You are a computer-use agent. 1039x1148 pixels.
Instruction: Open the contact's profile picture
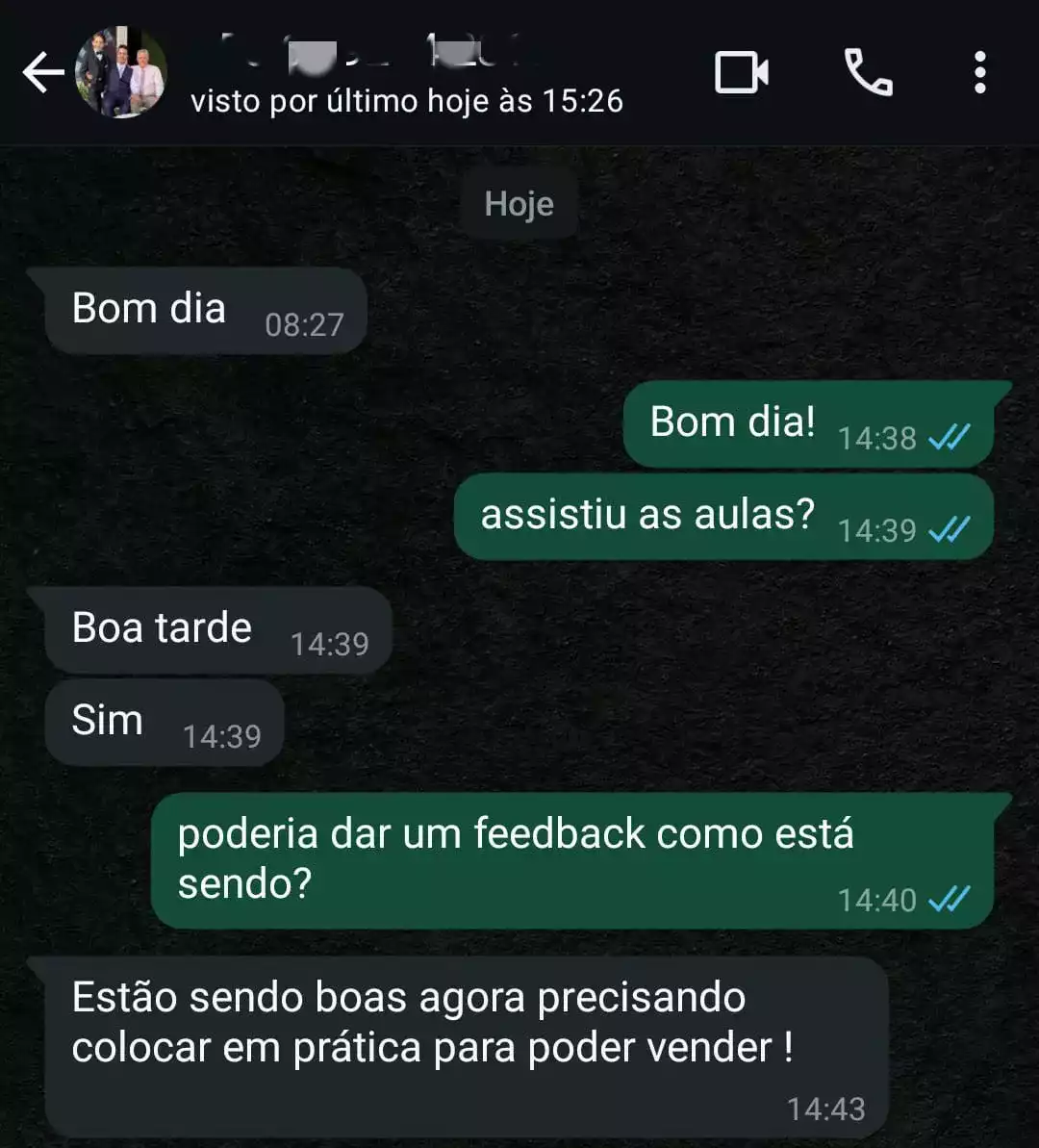click(x=121, y=73)
